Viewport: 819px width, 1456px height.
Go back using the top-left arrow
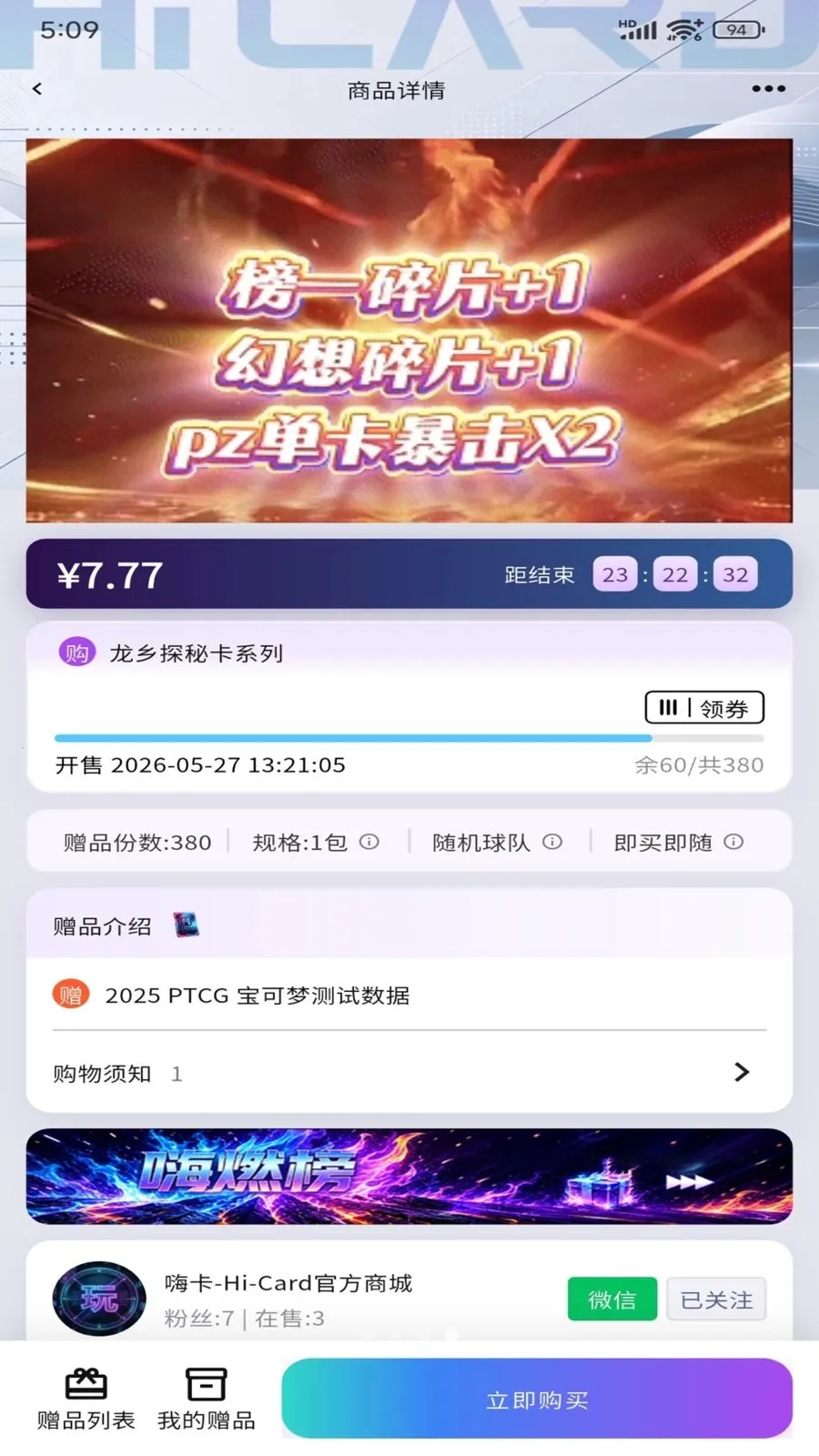tap(37, 89)
